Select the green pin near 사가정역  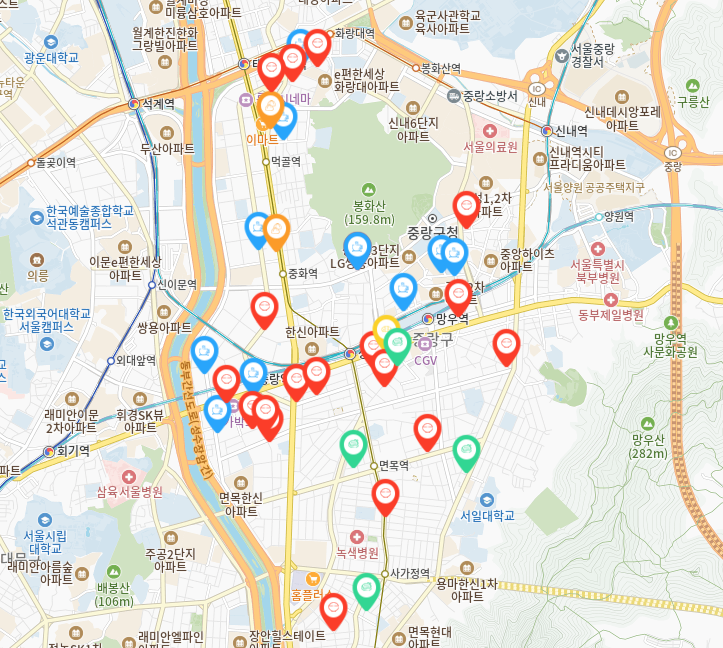click(x=367, y=589)
